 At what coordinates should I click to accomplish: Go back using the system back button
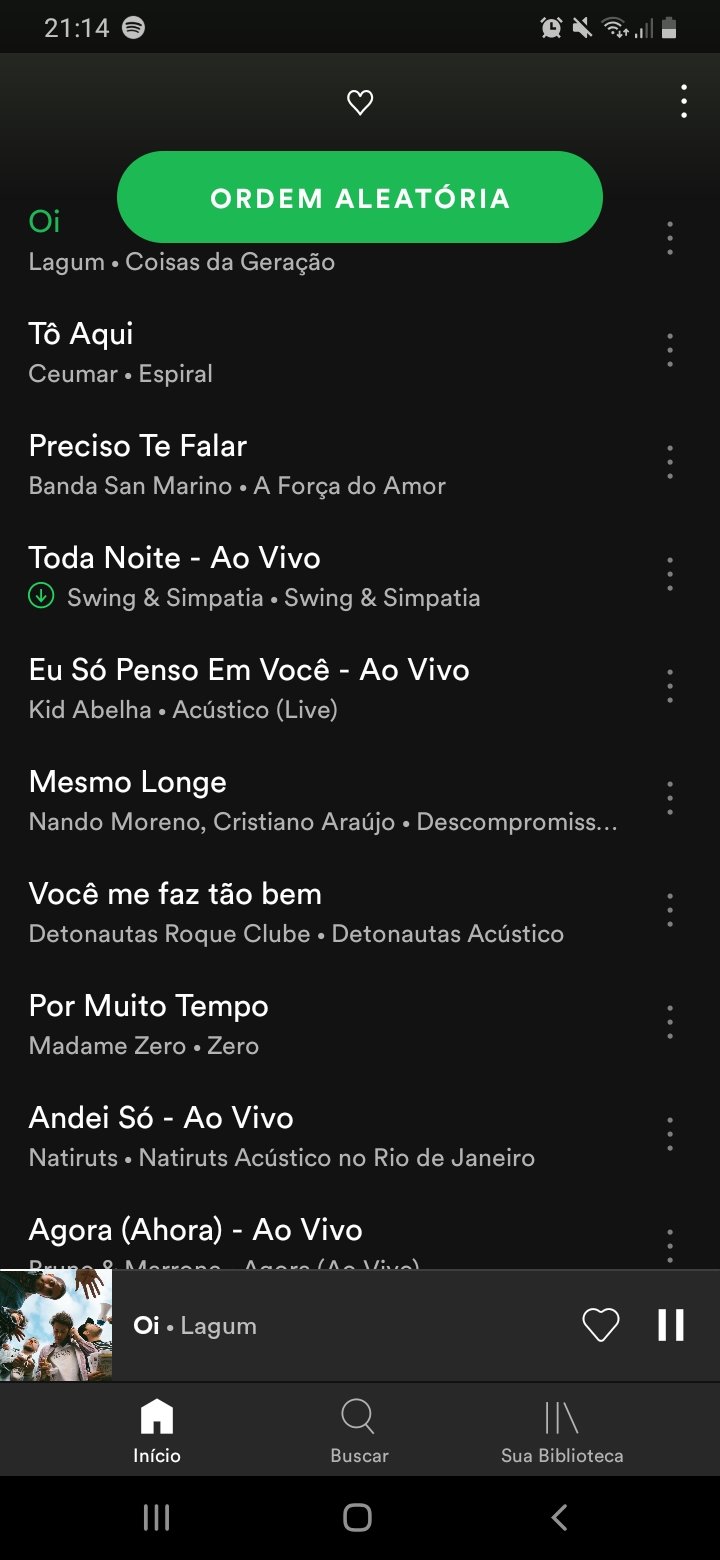(560, 1517)
